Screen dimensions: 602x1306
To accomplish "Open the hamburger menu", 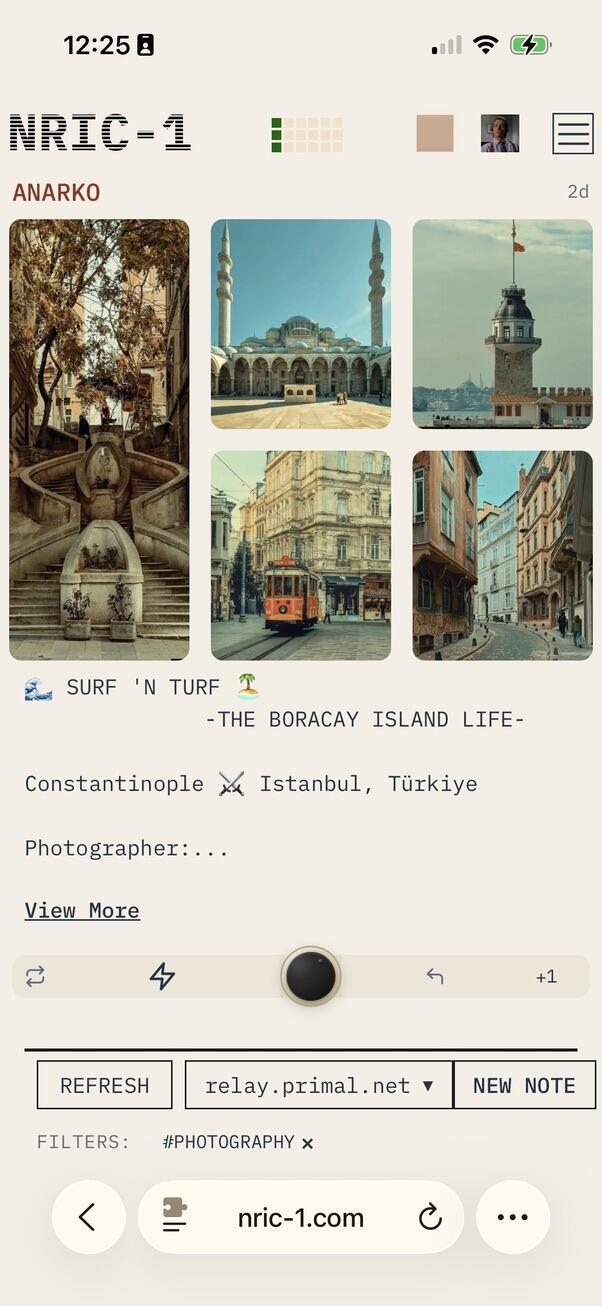I will pos(573,133).
